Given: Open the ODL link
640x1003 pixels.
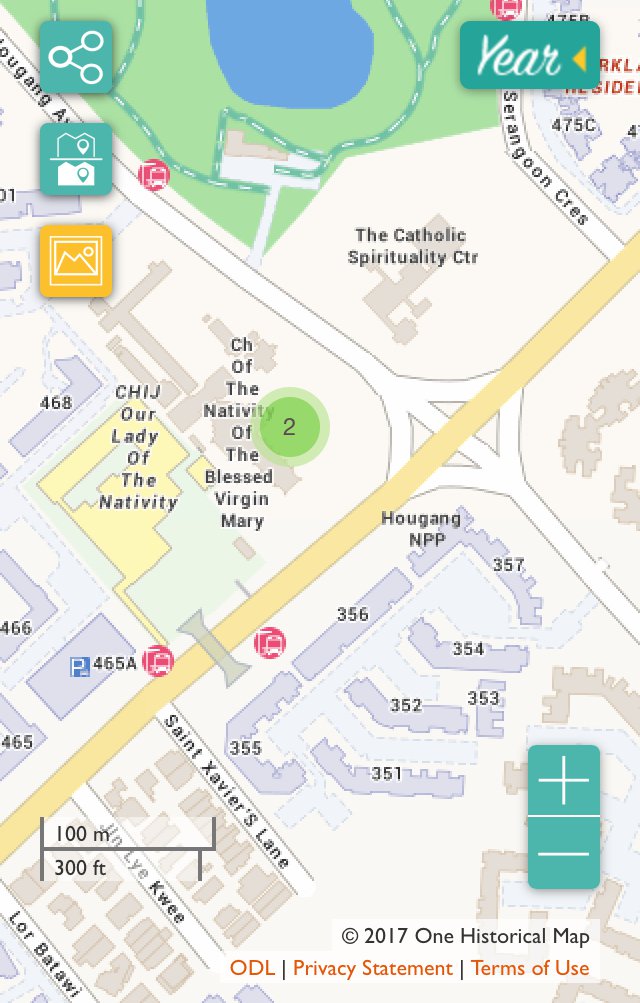Looking at the screenshot, I should click(x=251, y=968).
